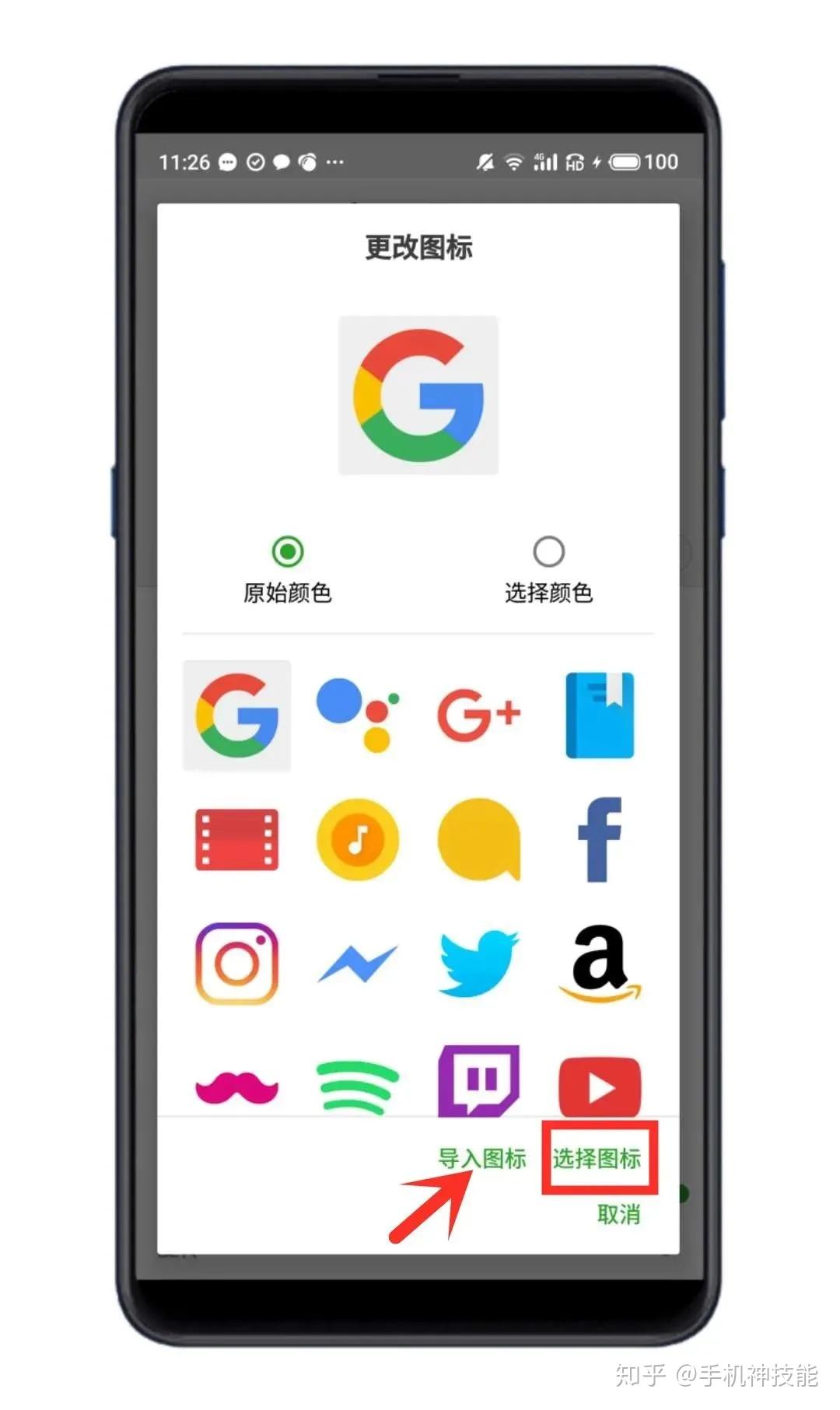840x1410 pixels.
Task: Cancel the dialog with 取消
Action: 619,1214
